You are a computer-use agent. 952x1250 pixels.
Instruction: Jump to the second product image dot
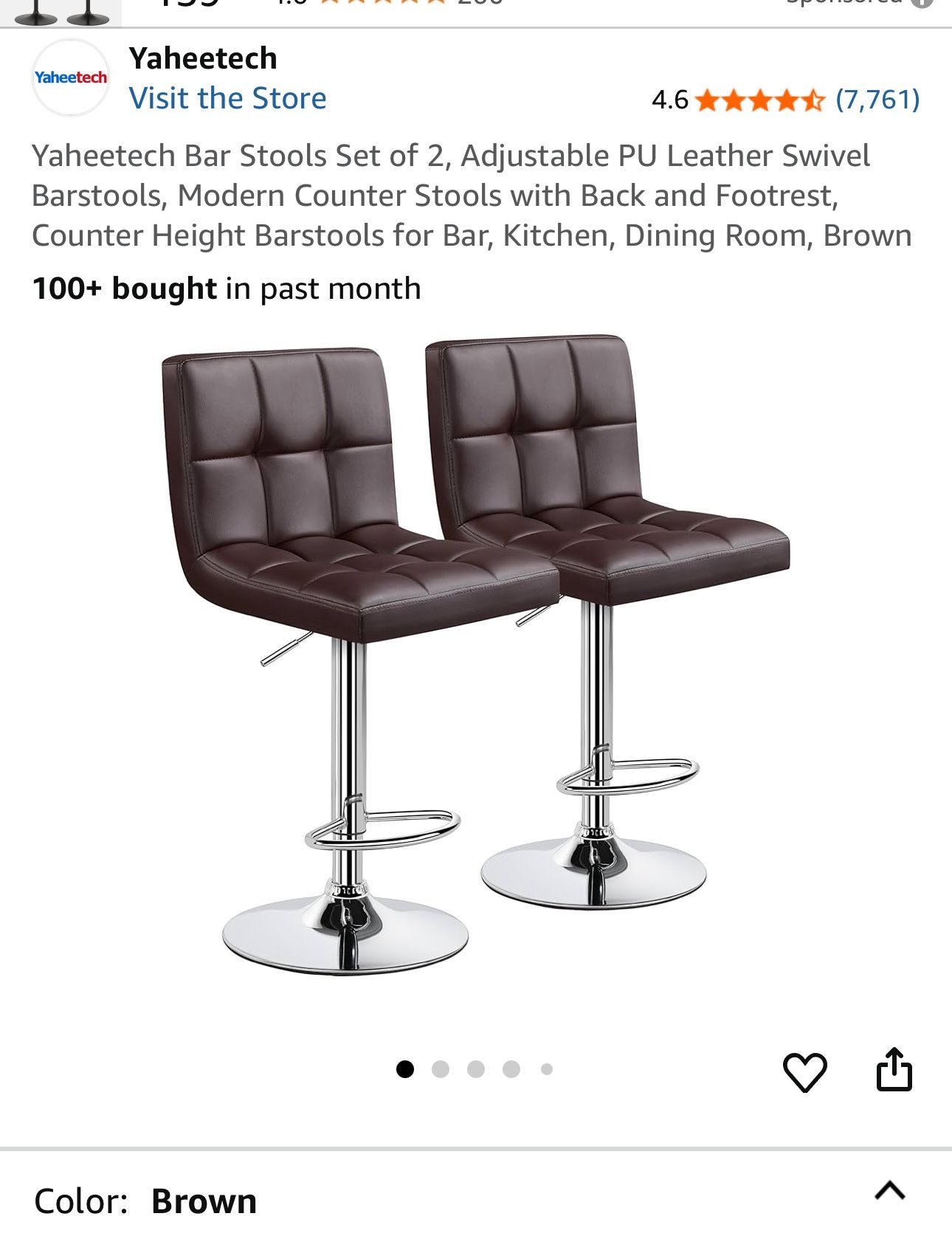point(441,1069)
